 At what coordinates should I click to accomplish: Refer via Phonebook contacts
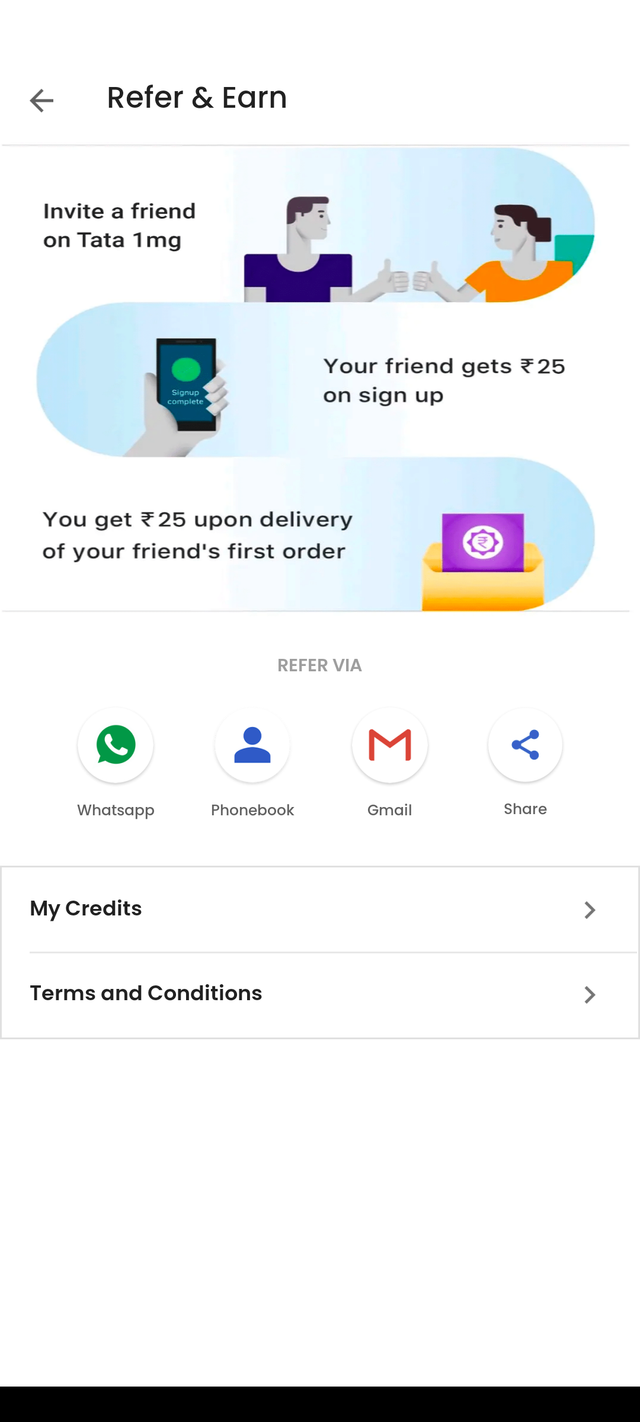coord(252,745)
